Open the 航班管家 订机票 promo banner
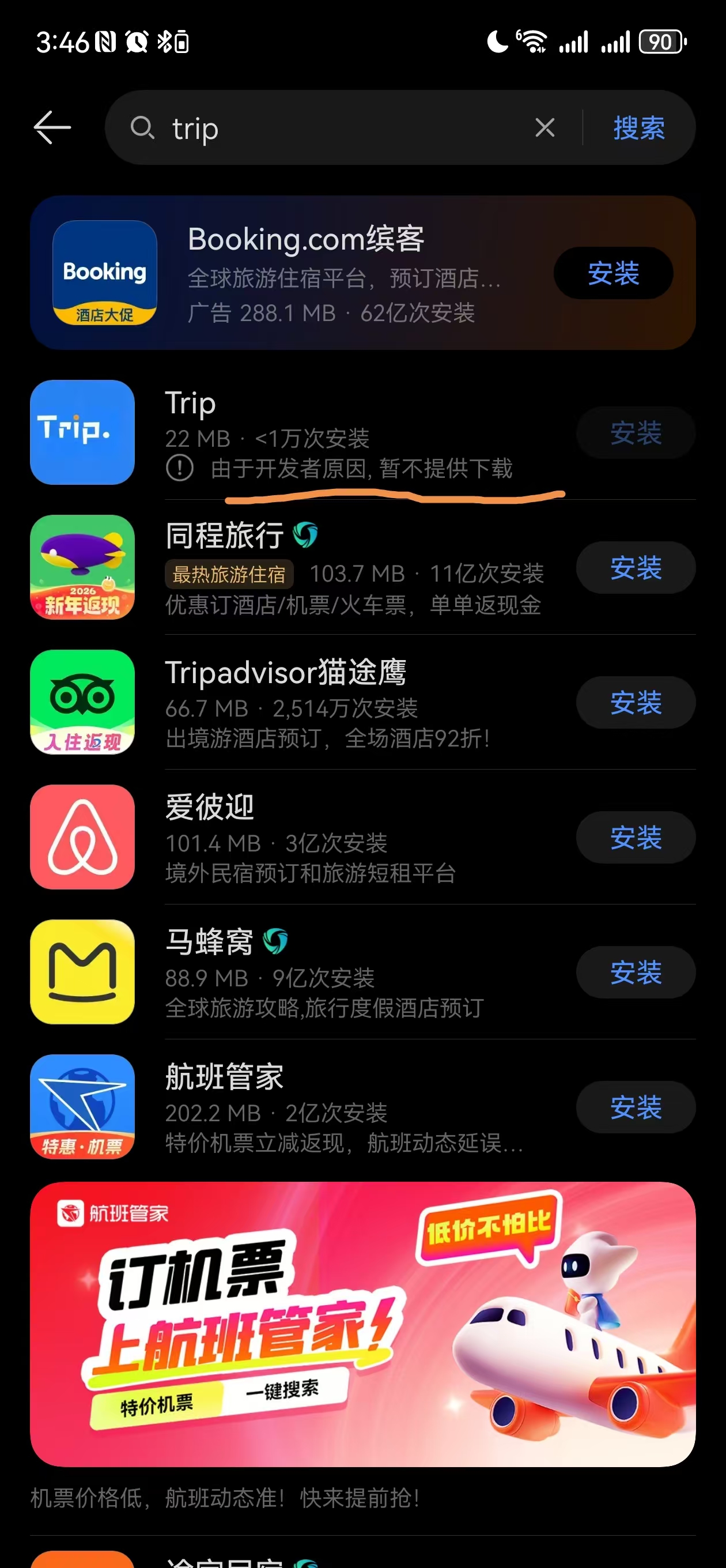Screen dimensions: 726x1568 (362, 1324)
